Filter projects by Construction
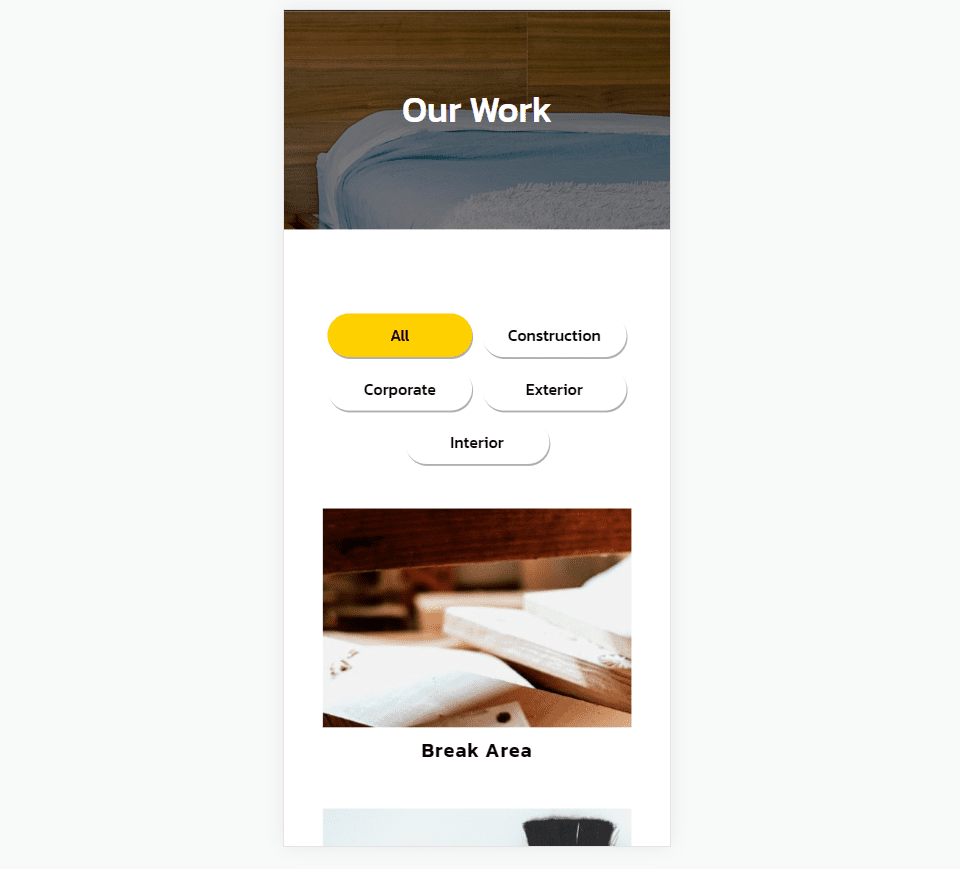This screenshot has width=960, height=869. pos(554,336)
